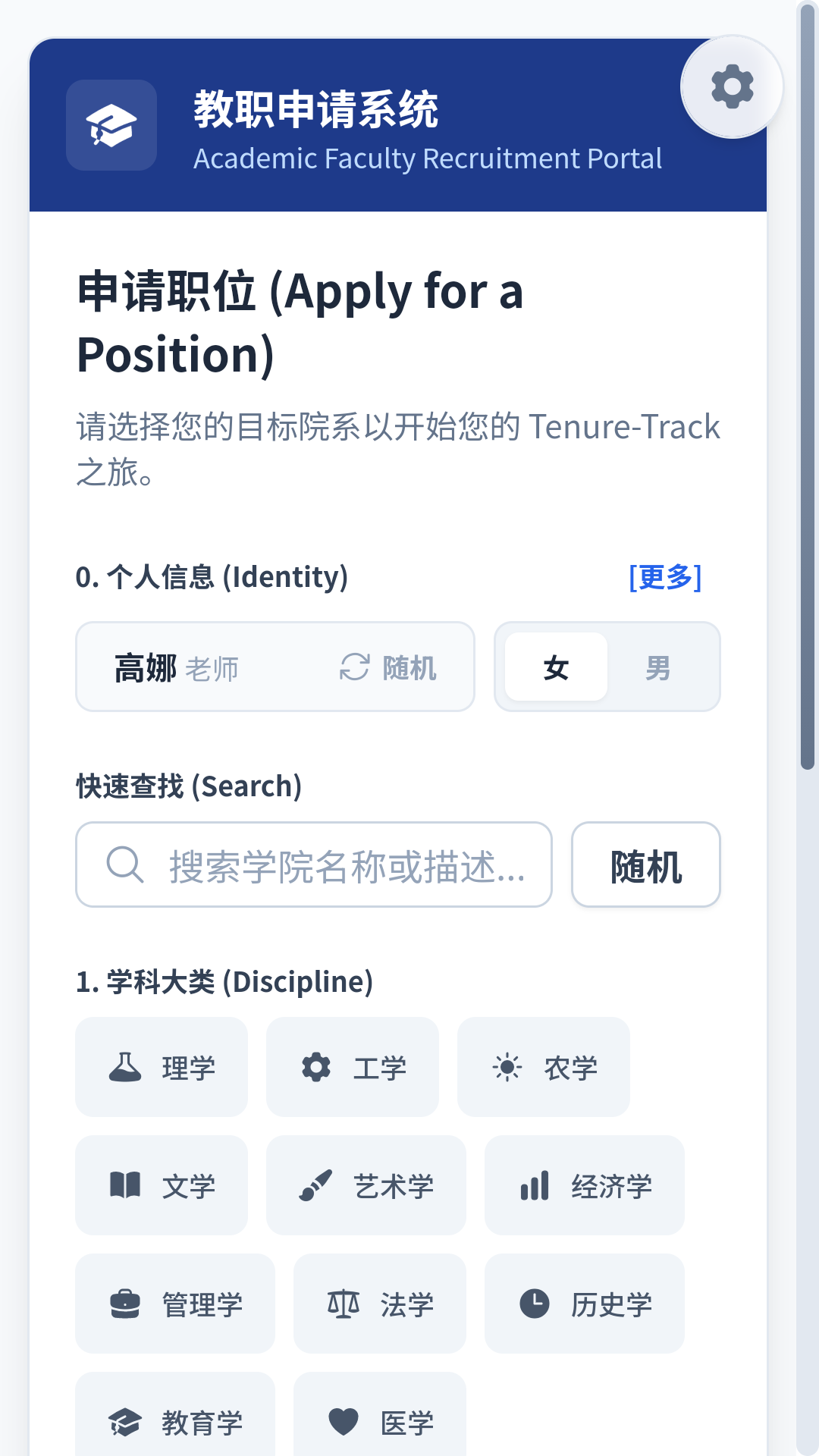Select the 文学 discipline
The height and width of the screenshot is (1456, 819).
(x=162, y=1186)
